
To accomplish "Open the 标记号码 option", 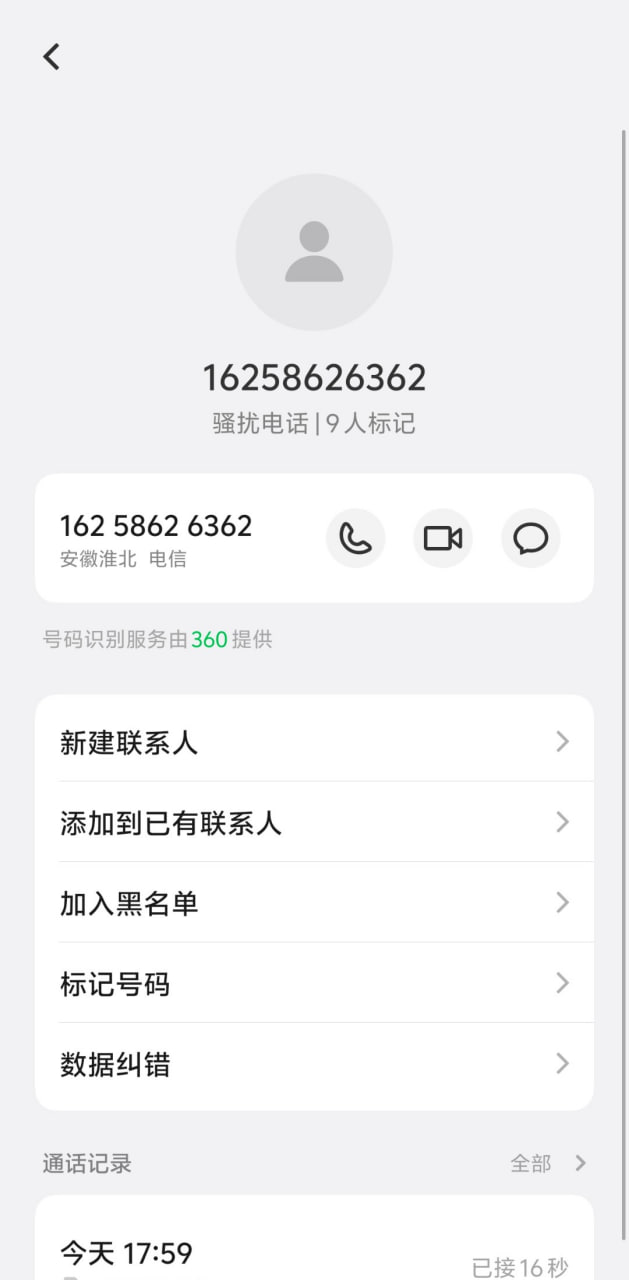I will (x=314, y=983).
